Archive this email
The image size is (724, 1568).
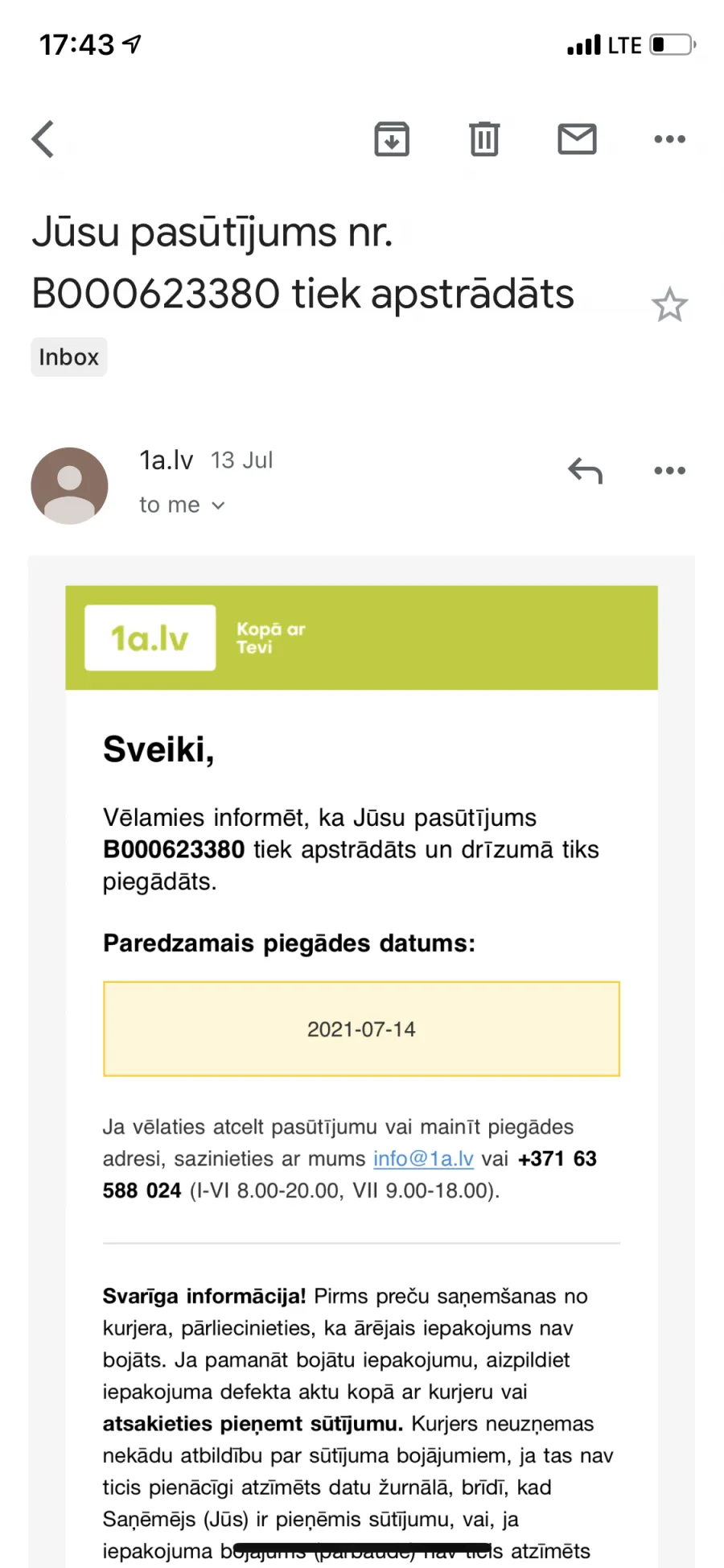click(392, 139)
